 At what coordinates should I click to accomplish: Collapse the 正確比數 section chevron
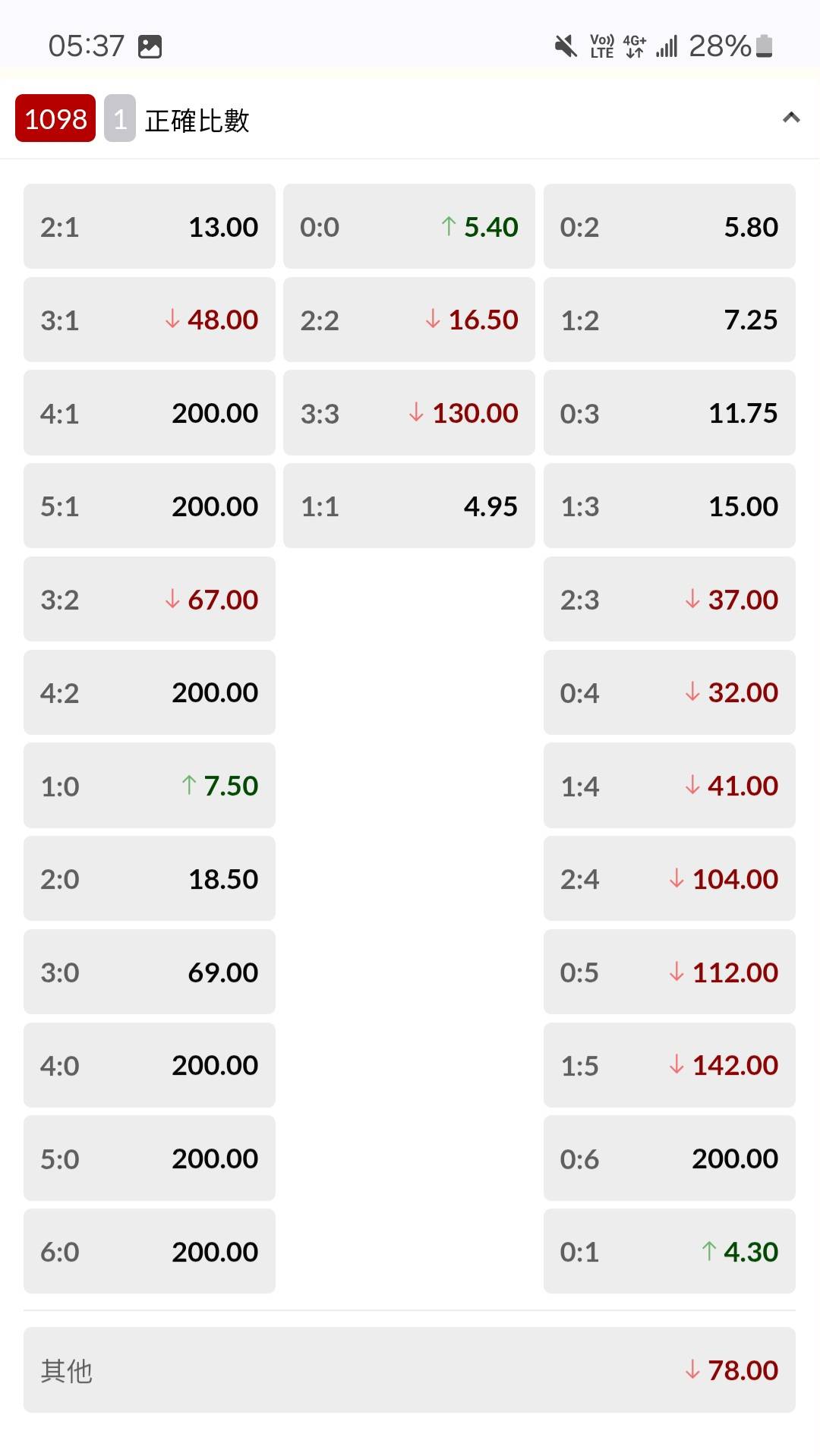(791, 118)
